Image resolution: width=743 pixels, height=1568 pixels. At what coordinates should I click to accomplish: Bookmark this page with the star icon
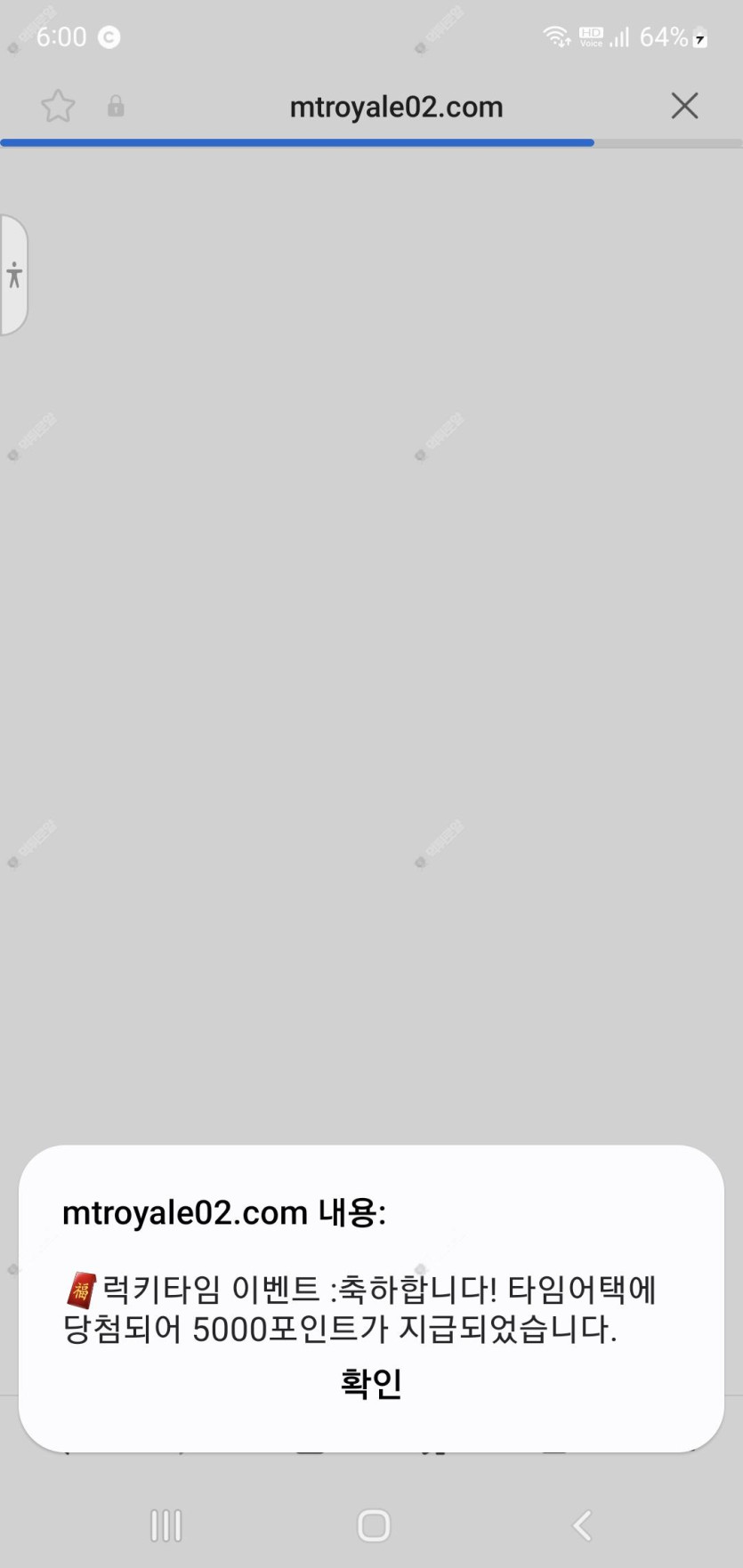(x=58, y=107)
